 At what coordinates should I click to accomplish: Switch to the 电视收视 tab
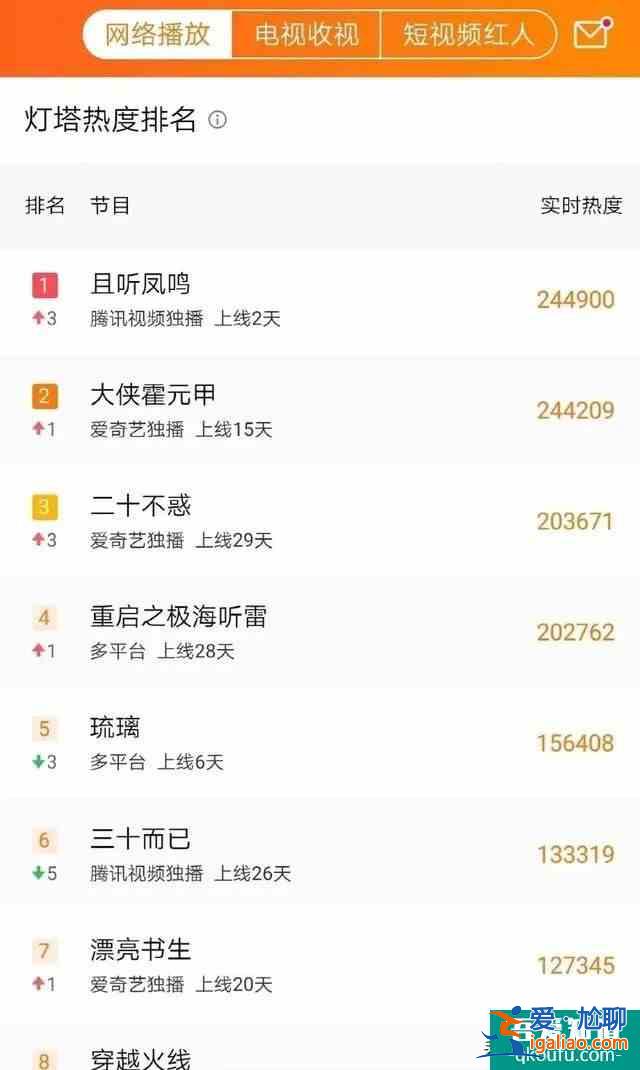coord(306,34)
